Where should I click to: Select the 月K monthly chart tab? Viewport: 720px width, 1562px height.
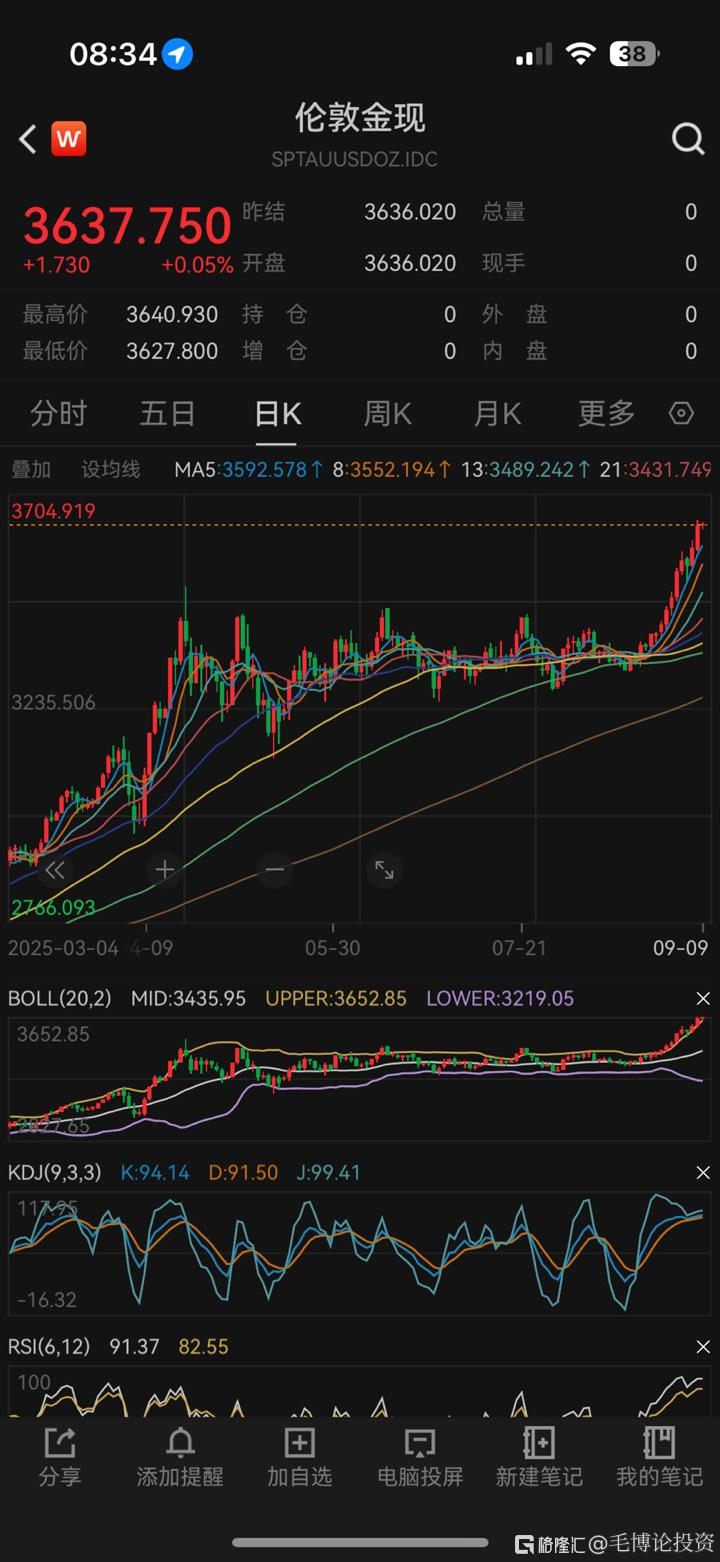(x=497, y=413)
